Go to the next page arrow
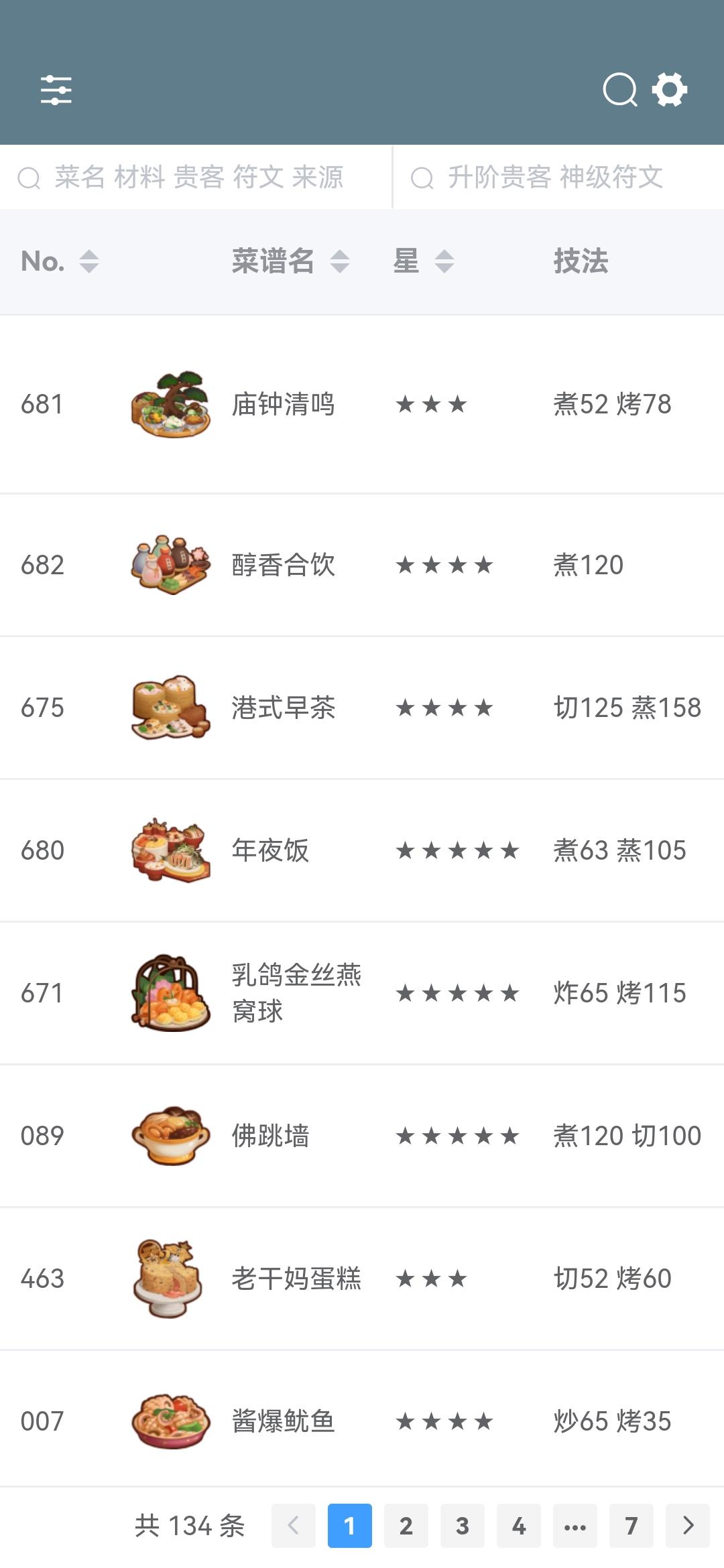 click(687, 1526)
